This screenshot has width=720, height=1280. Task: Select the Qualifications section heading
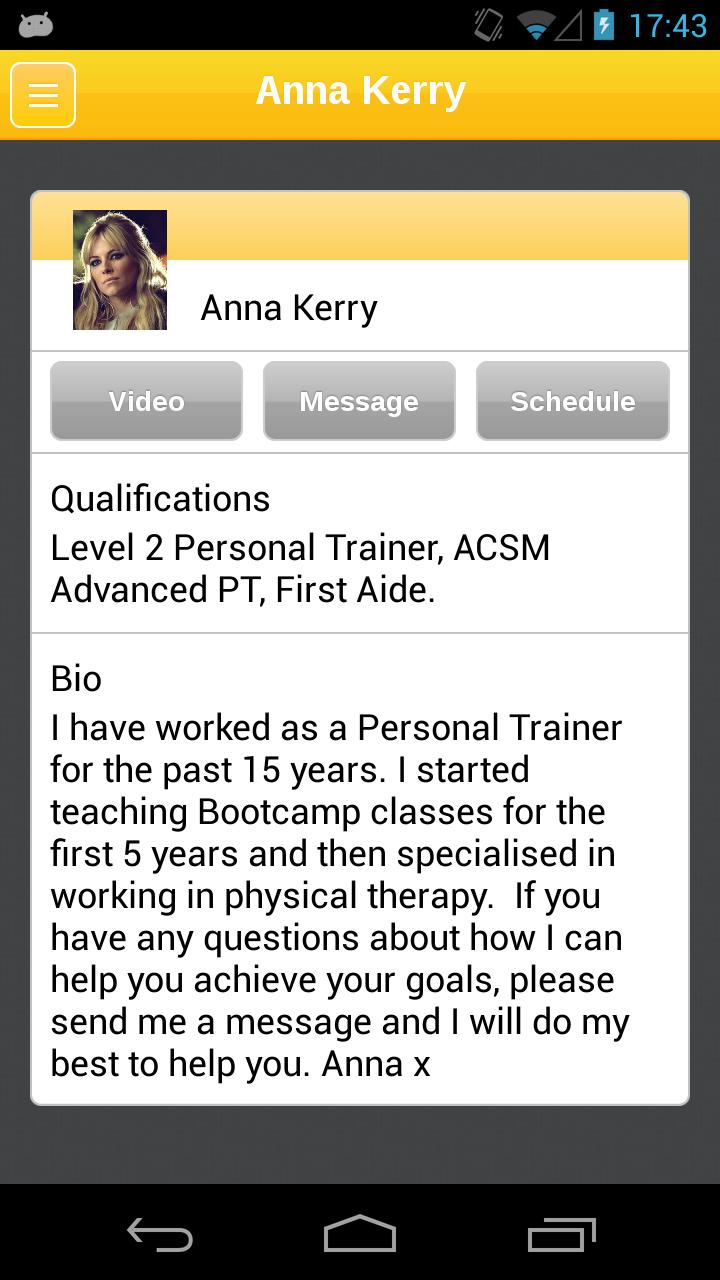[160, 498]
